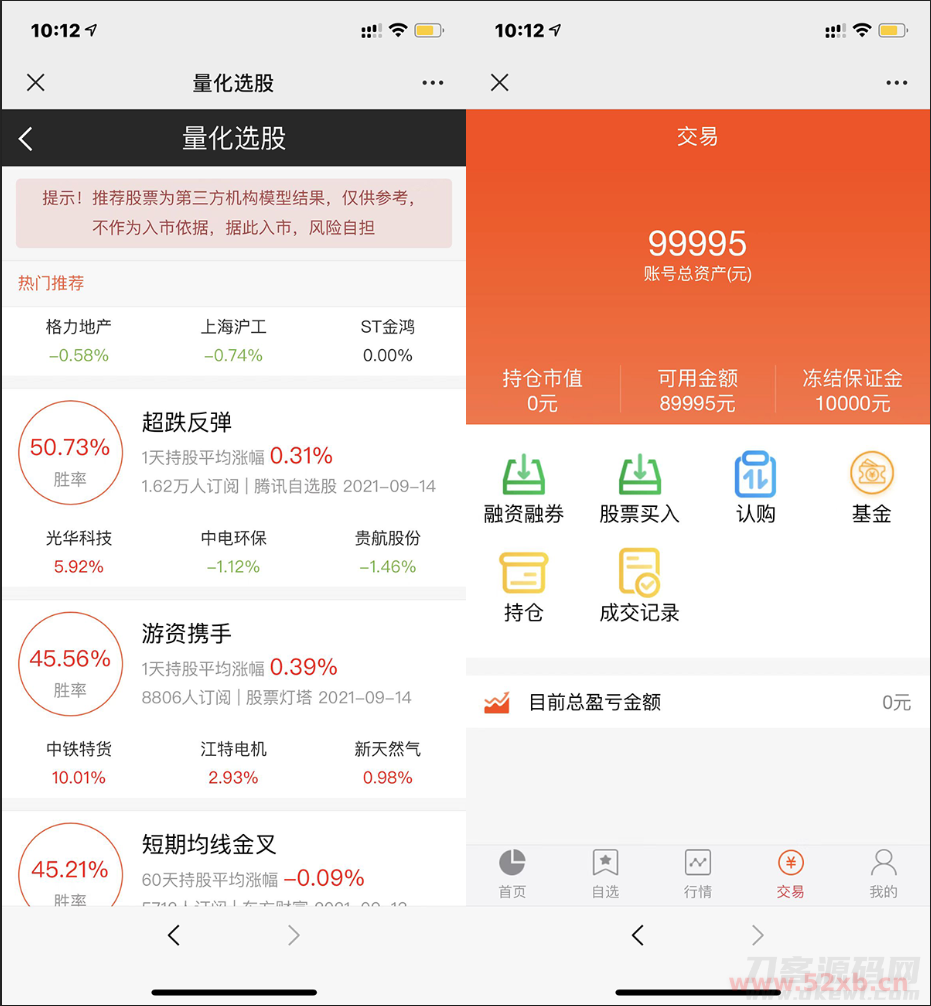
Task: Go back from the dark 量化选股 header
Action: click(27, 139)
